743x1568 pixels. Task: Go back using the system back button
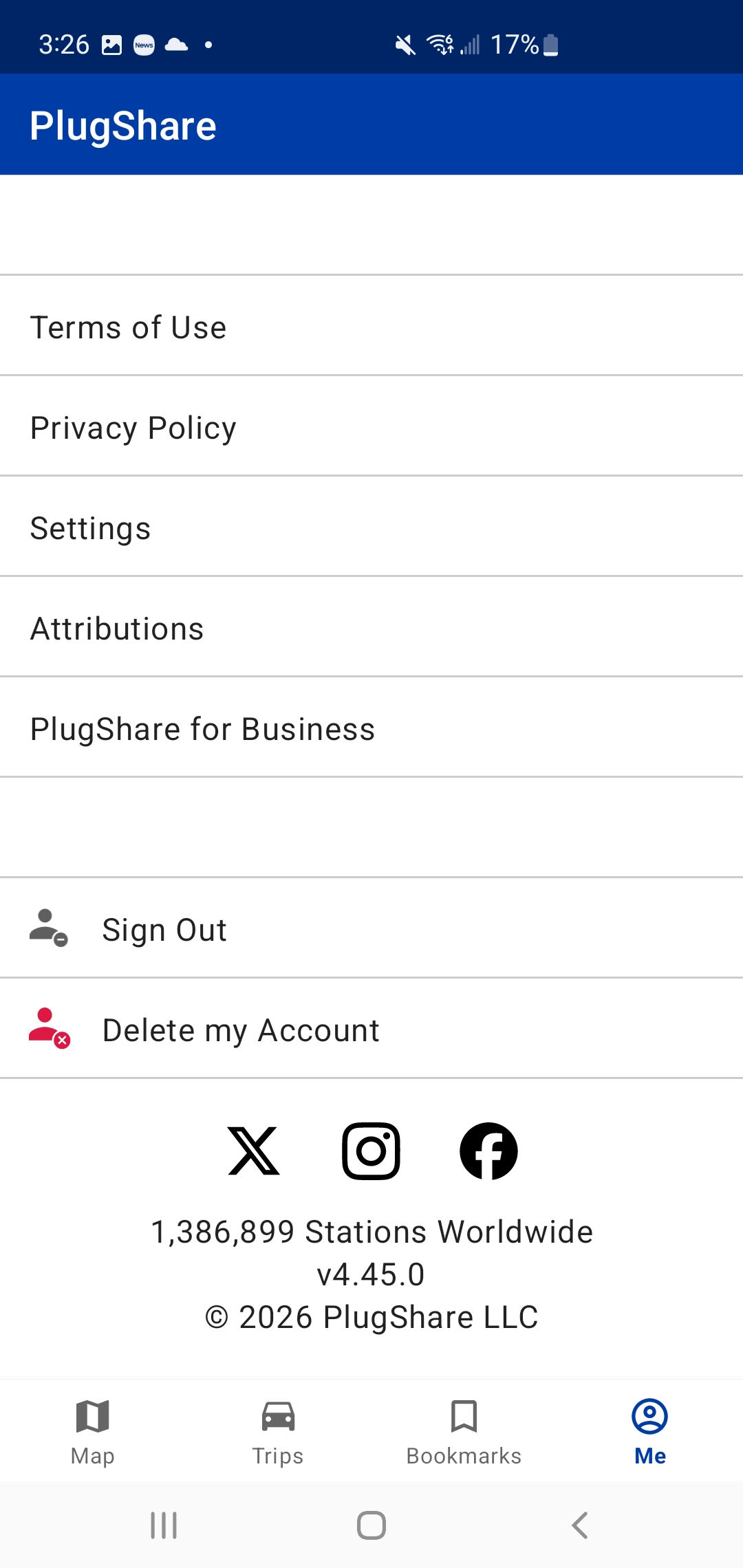[580, 1525]
